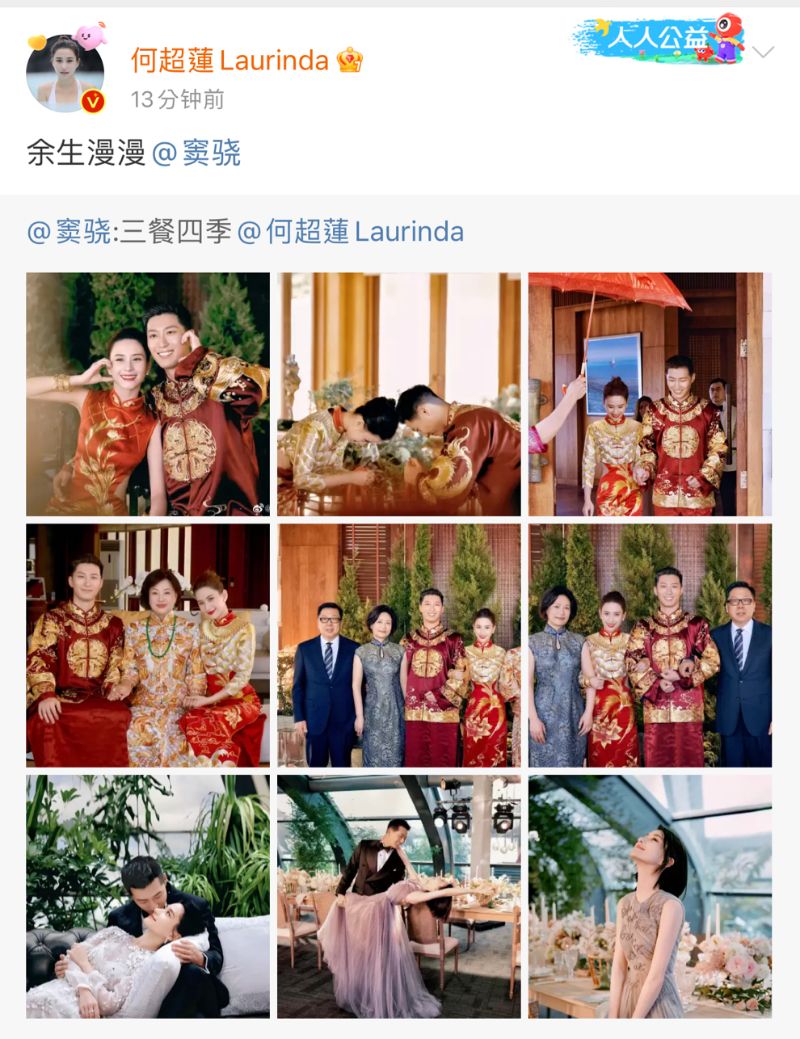View the family photo with man on right
The width and height of the screenshot is (800, 1039).
tap(650, 645)
